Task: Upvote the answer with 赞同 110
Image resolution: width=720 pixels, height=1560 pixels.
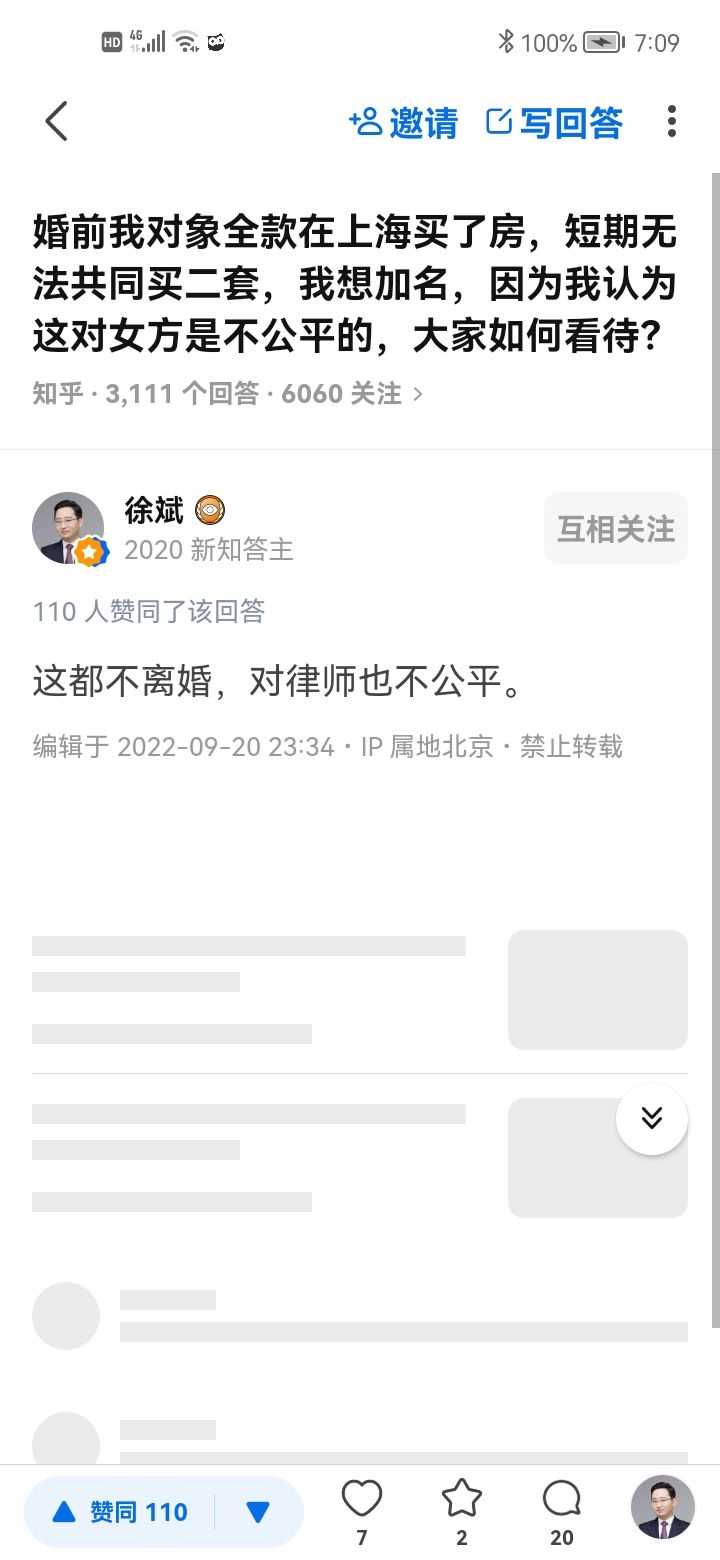Action: pyautogui.click(x=120, y=1512)
